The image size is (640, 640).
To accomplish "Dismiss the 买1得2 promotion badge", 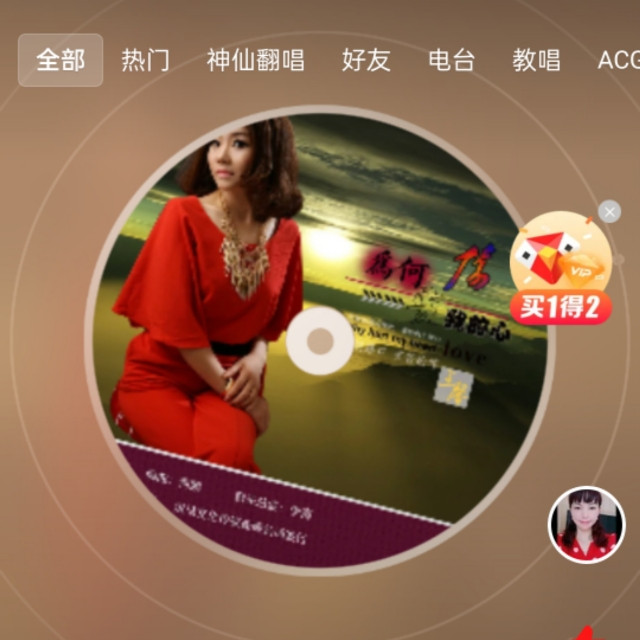I will click(x=609, y=212).
